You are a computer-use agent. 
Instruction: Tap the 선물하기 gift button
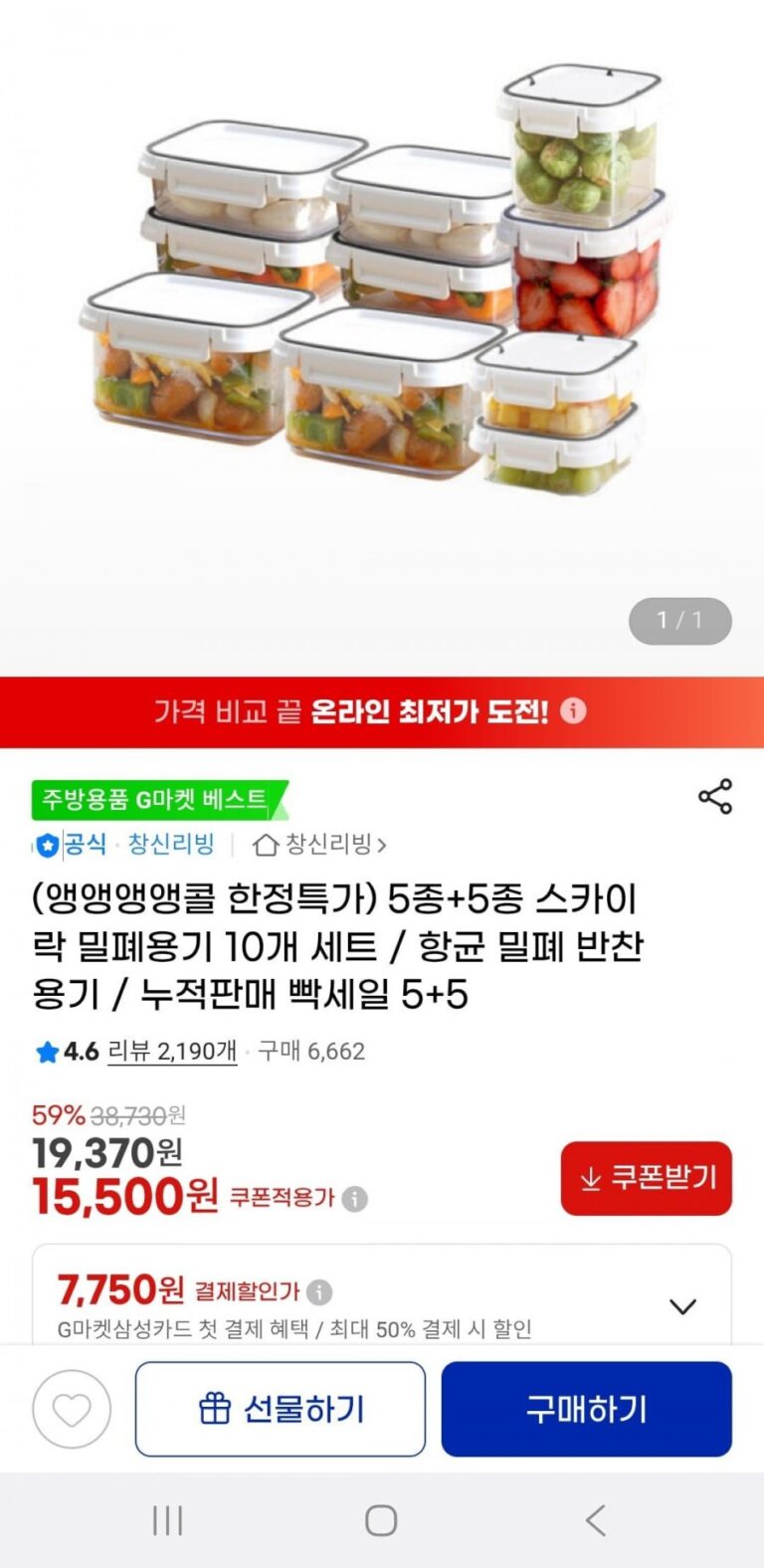(x=281, y=1409)
